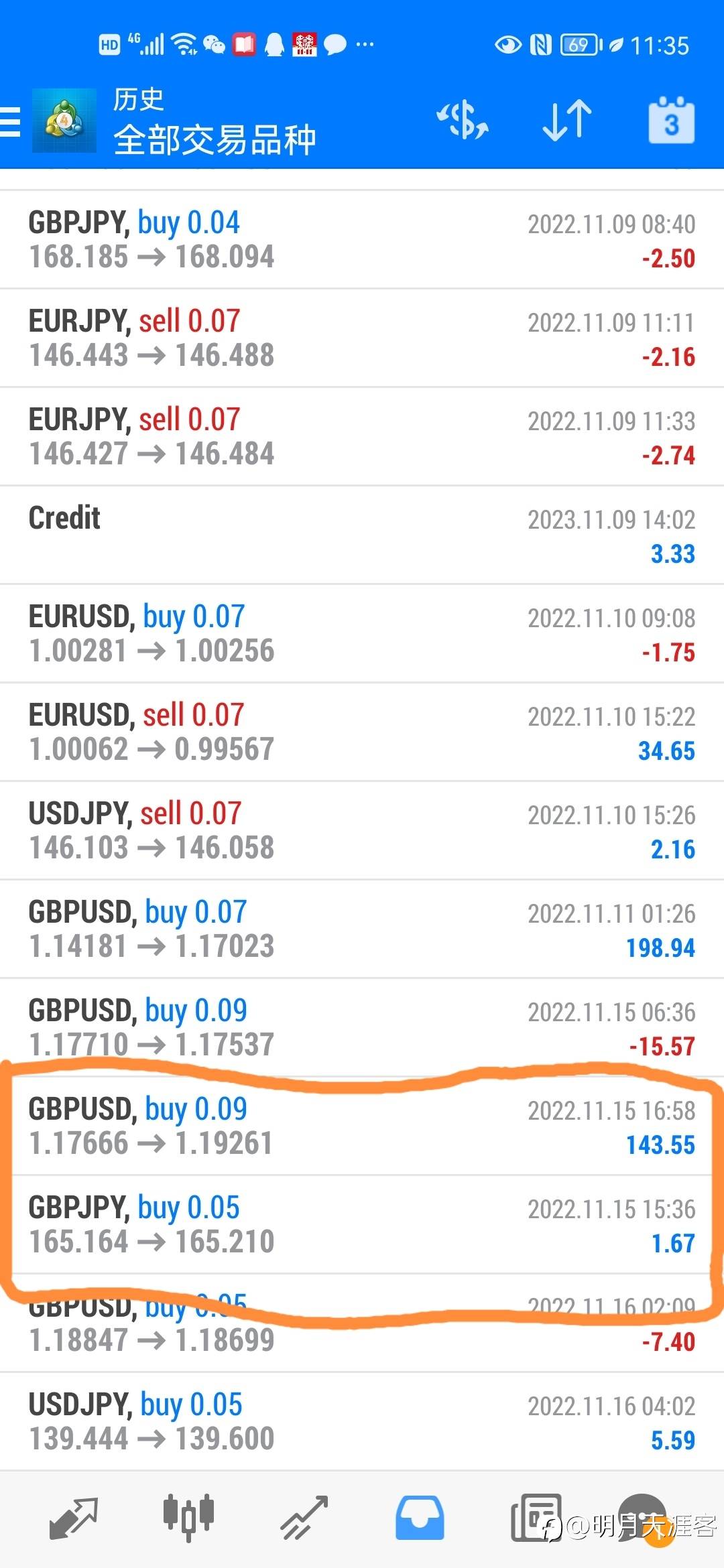
Task: Expand GBPUSD buy 0.09 deal with -15.57
Action: tap(362, 1028)
